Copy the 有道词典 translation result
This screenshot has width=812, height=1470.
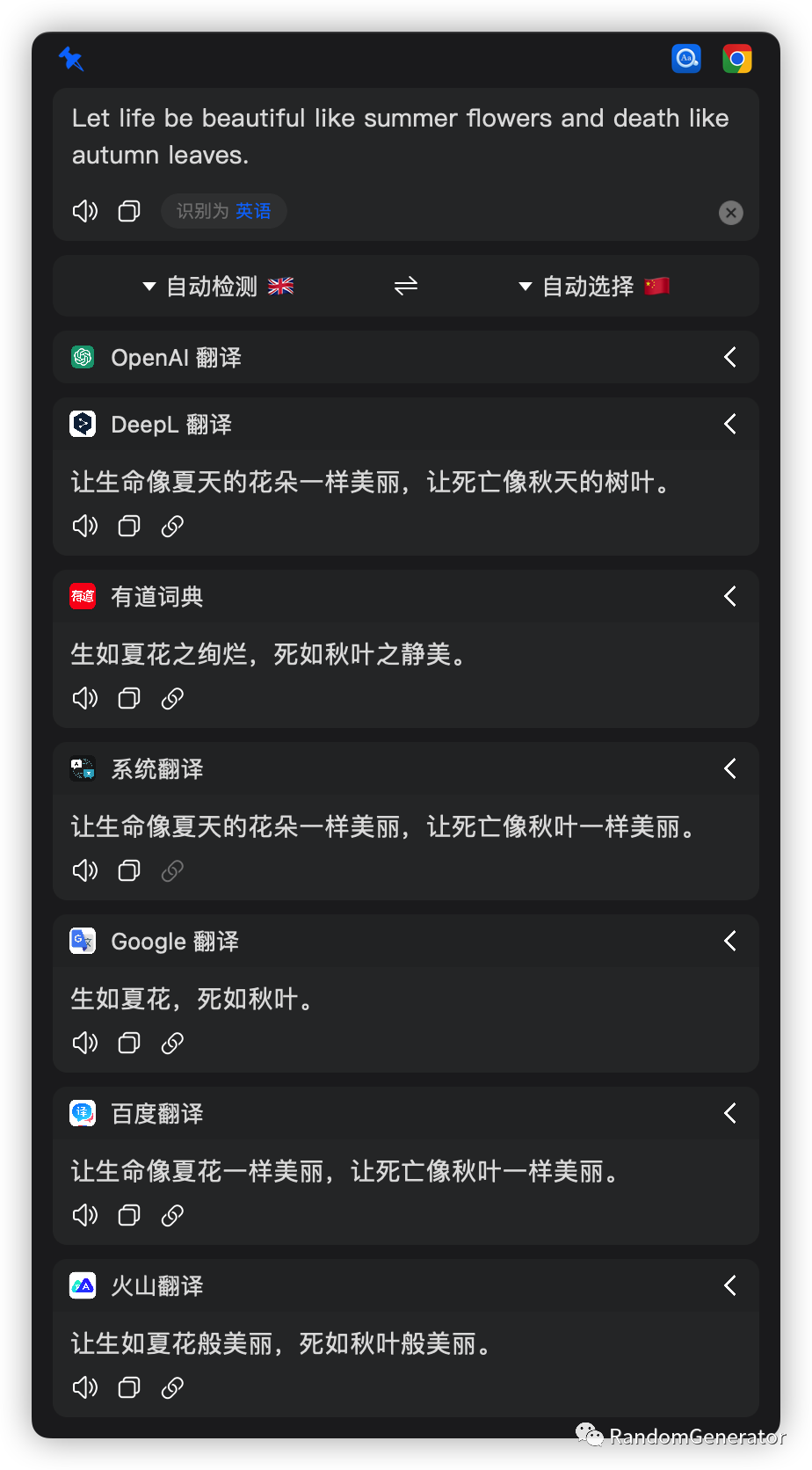[x=128, y=697]
